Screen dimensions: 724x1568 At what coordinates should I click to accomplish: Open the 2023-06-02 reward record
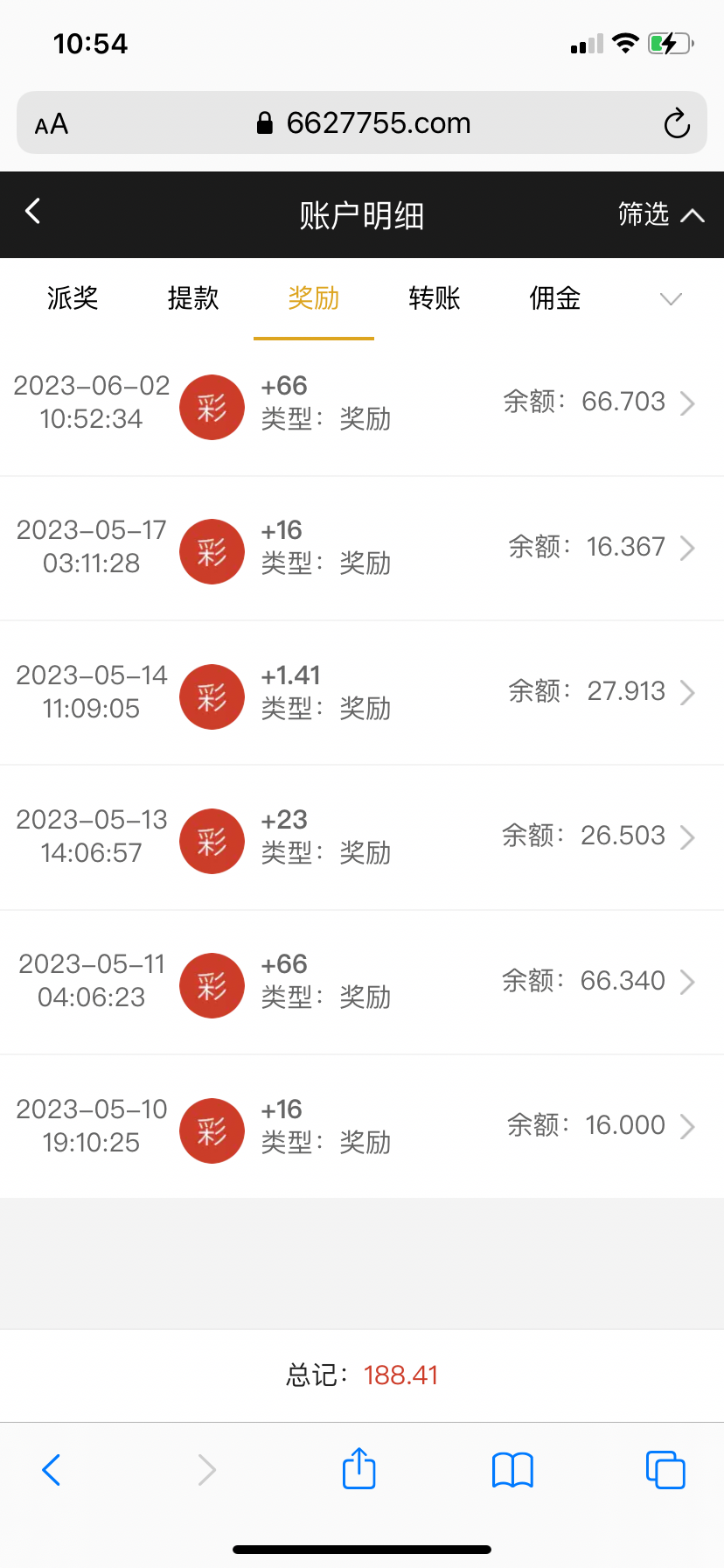(x=362, y=403)
